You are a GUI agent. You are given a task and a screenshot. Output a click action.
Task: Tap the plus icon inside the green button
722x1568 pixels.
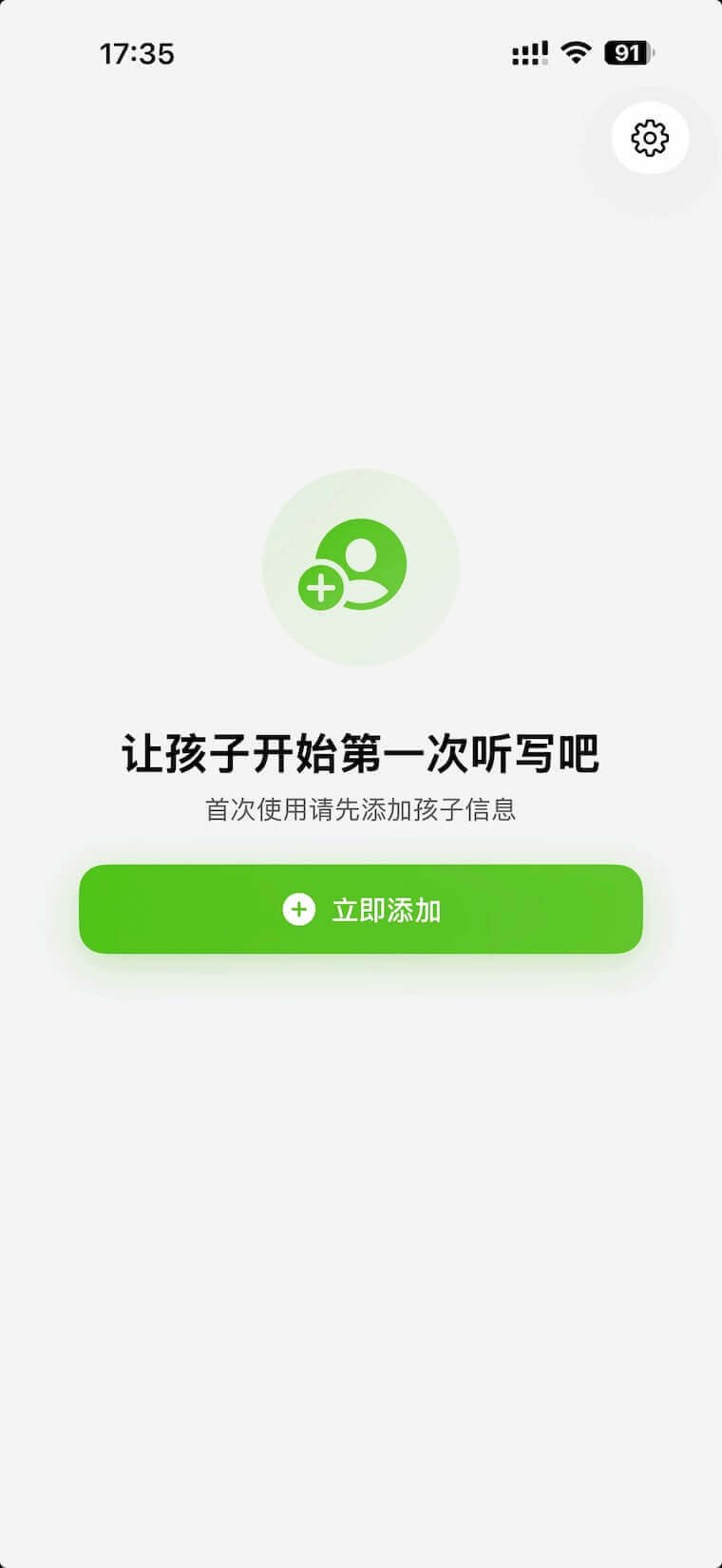point(299,909)
